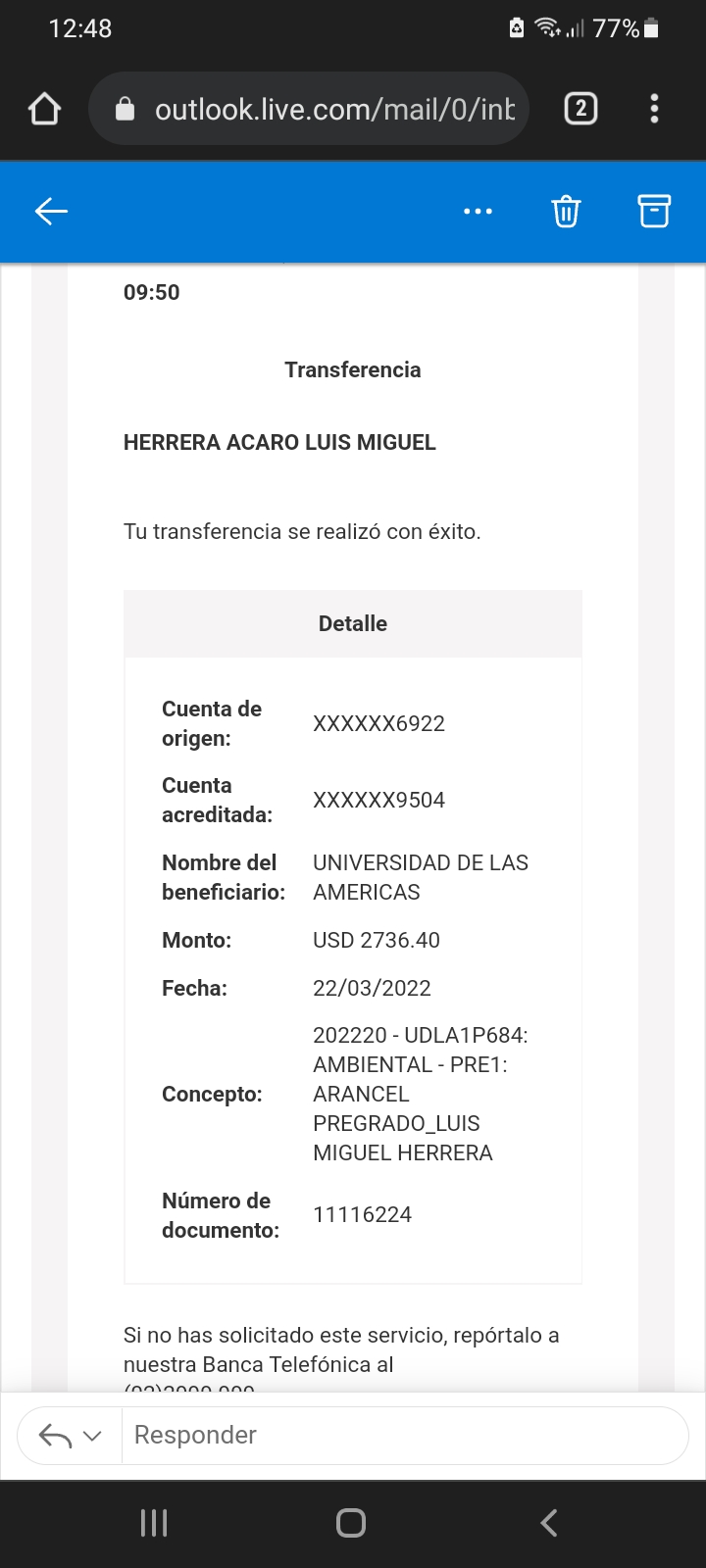This screenshot has width=706, height=1568.
Task: Go back to the inbox list
Action: click(51, 211)
